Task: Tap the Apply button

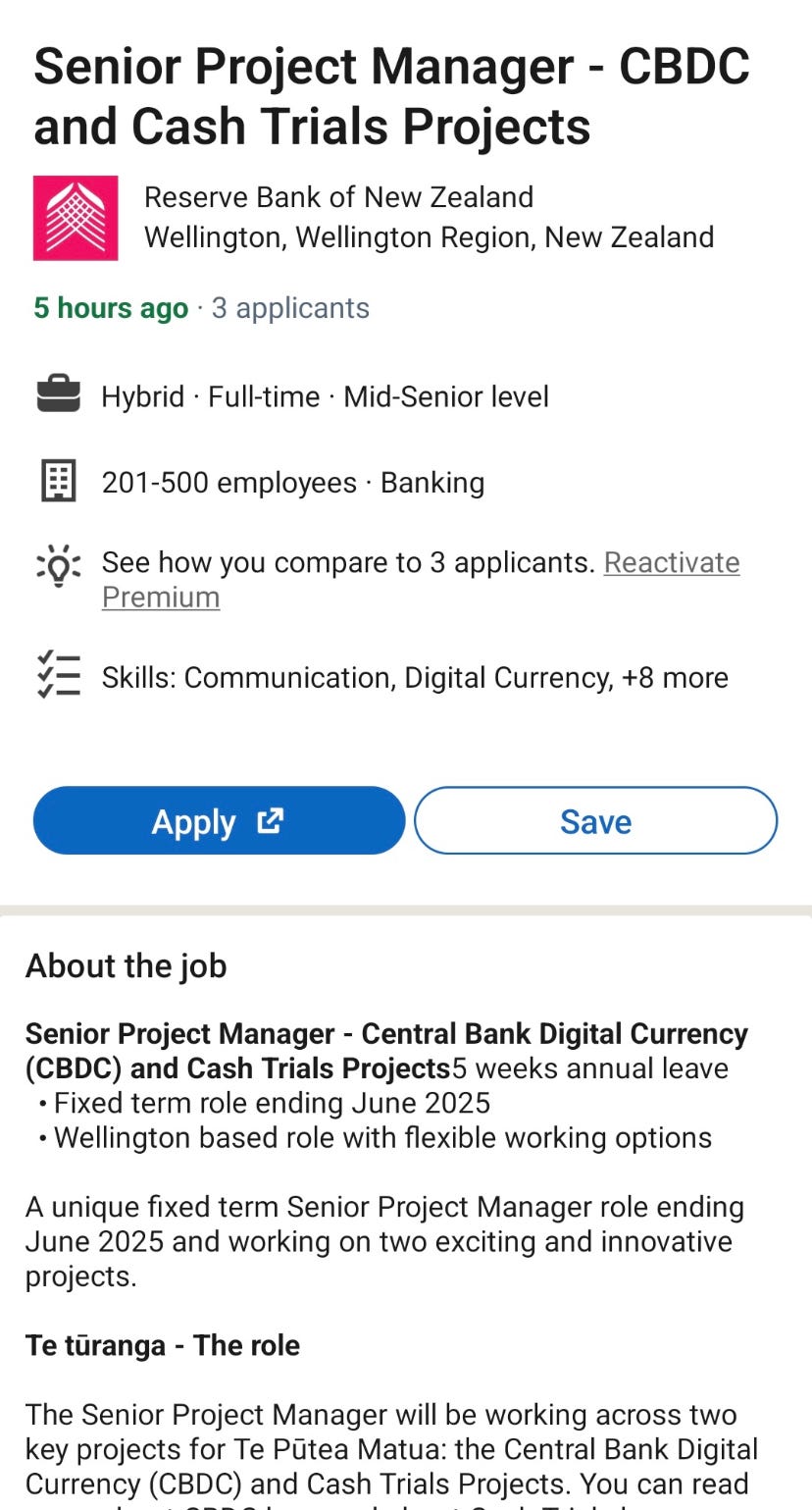Action: coord(219,820)
